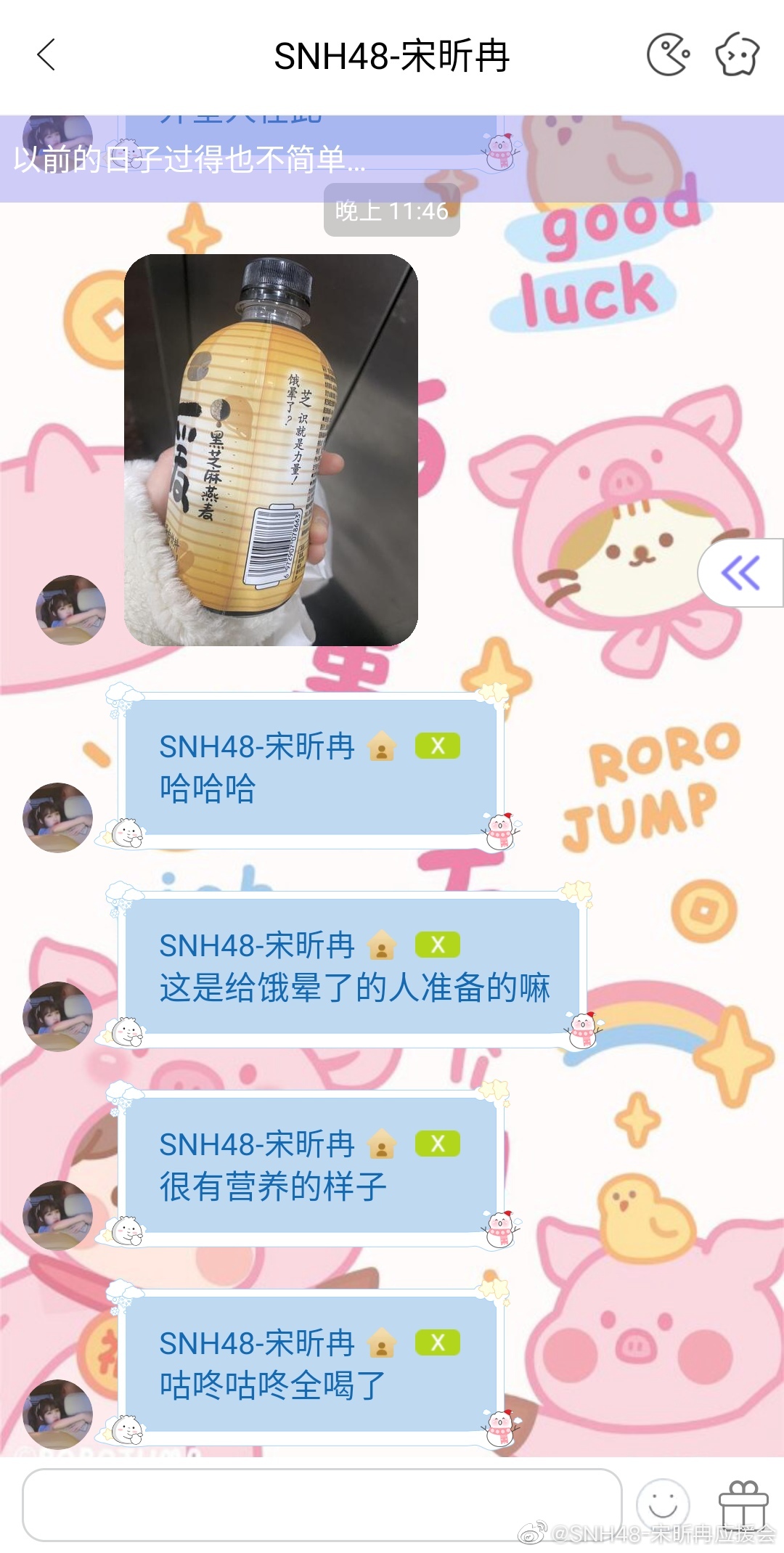The width and height of the screenshot is (784, 1553).
Task: Go back using the top-left arrow
Action: 46,55
